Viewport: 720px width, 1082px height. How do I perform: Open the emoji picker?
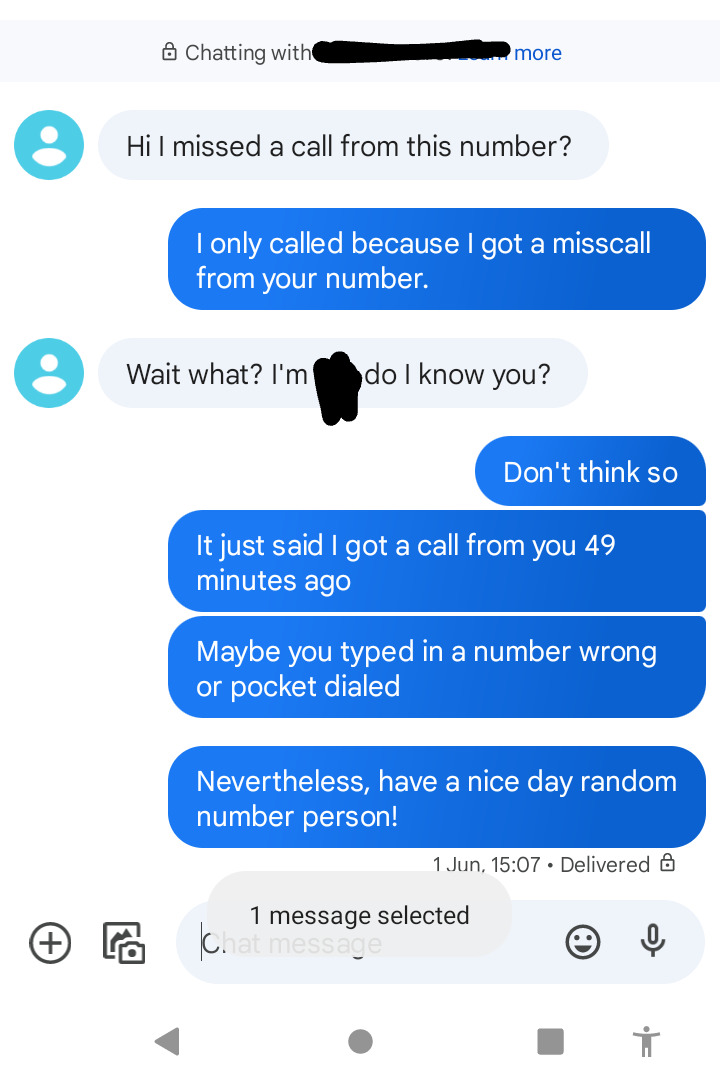pyautogui.click(x=583, y=942)
